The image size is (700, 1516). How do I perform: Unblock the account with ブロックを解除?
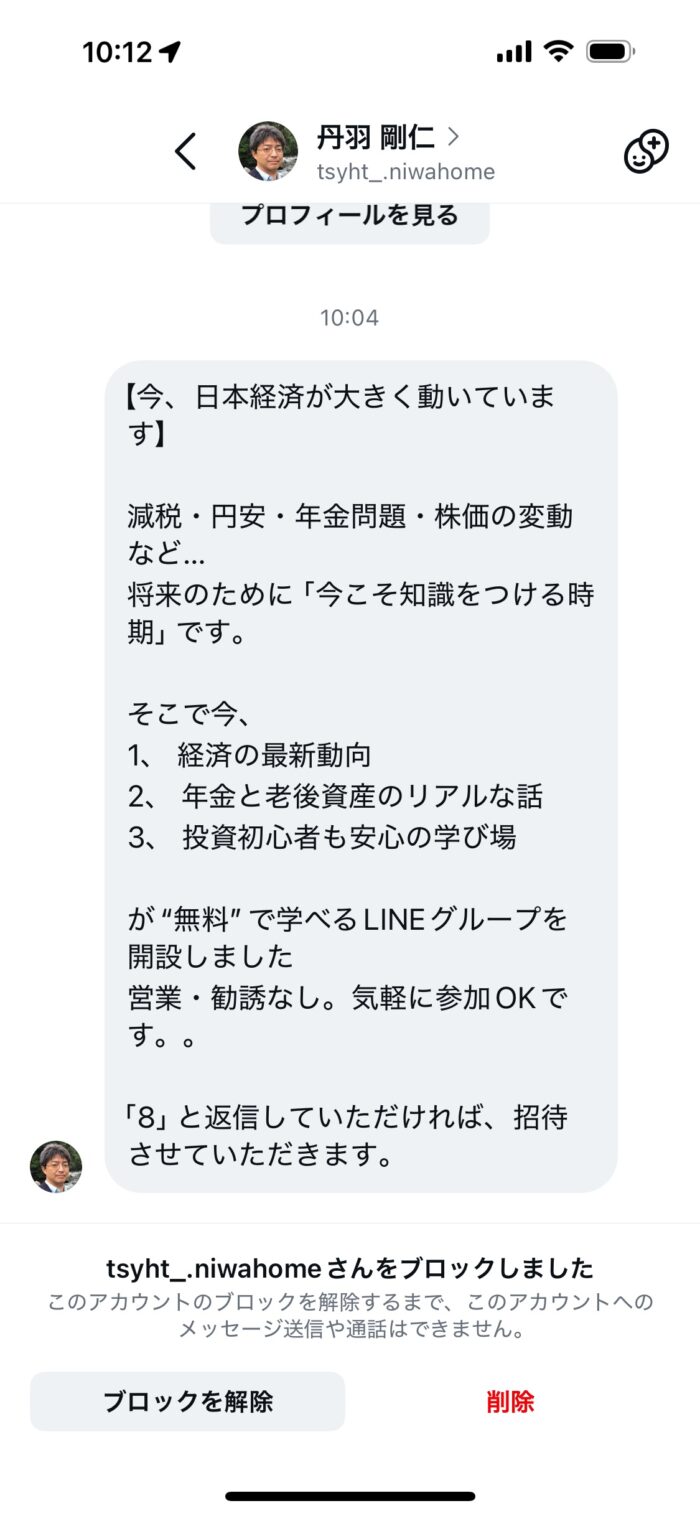[188, 1401]
